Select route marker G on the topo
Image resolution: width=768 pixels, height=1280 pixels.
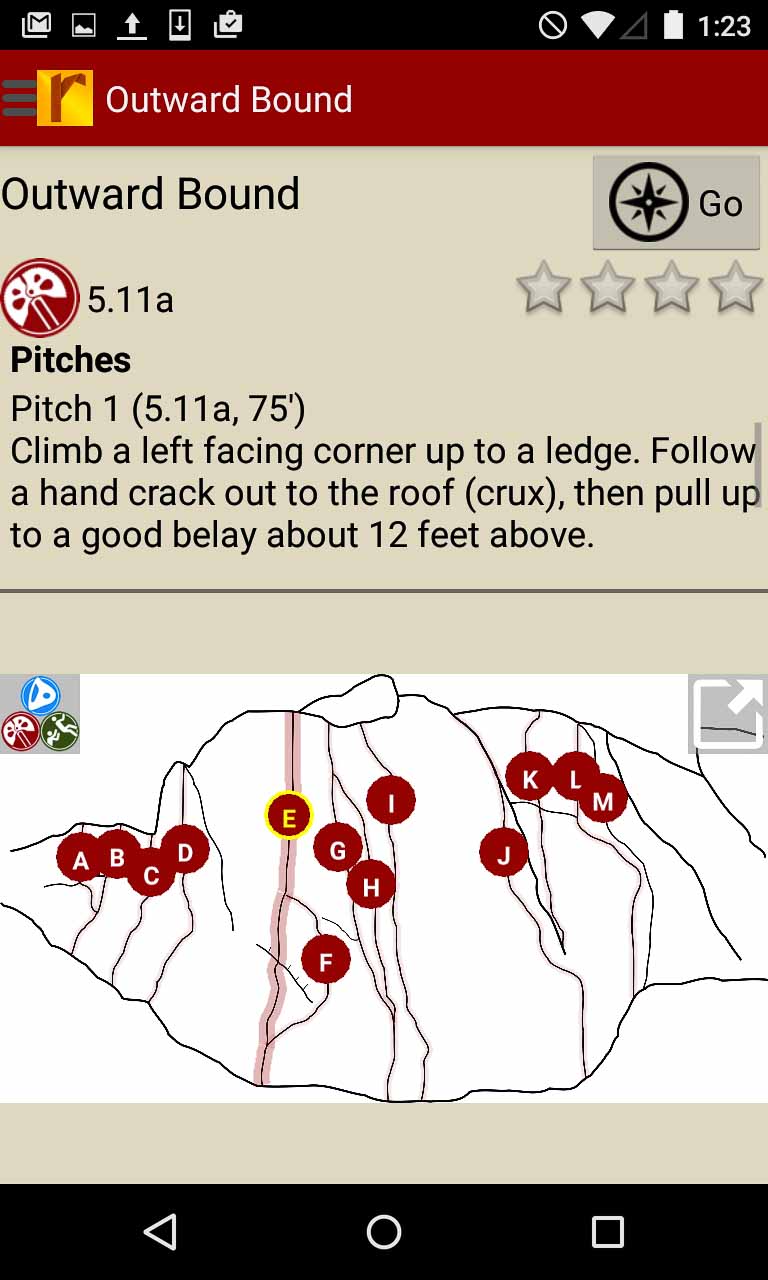(337, 849)
